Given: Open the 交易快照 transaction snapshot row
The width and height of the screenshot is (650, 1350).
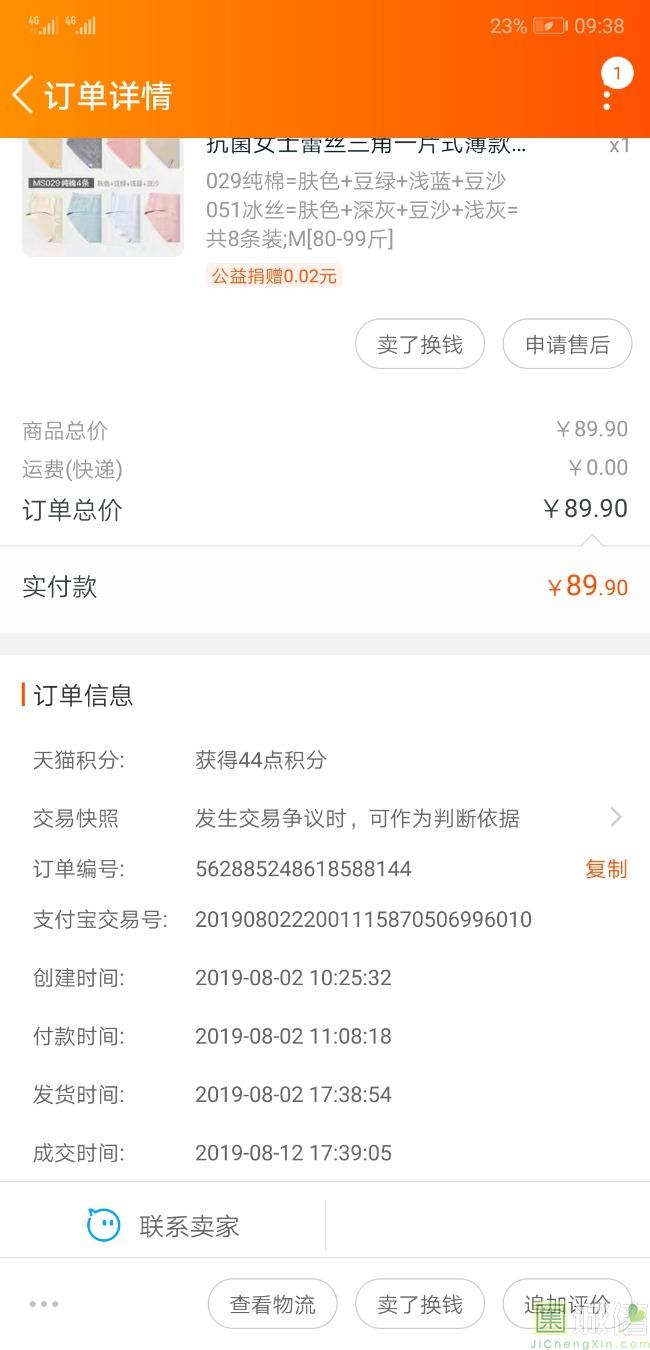Looking at the screenshot, I should 325,818.
